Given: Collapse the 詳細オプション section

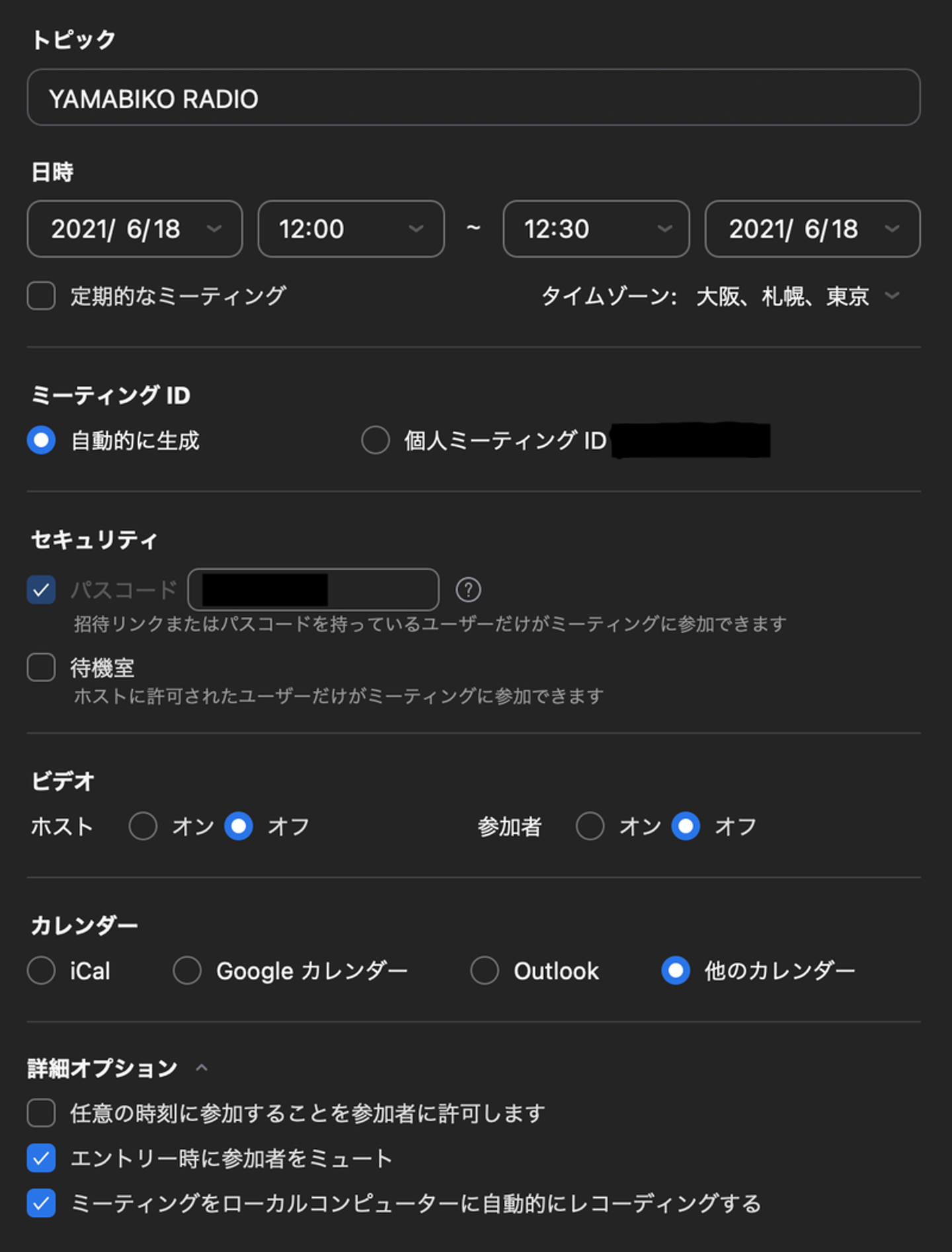Looking at the screenshot, I should [202, 1068].
